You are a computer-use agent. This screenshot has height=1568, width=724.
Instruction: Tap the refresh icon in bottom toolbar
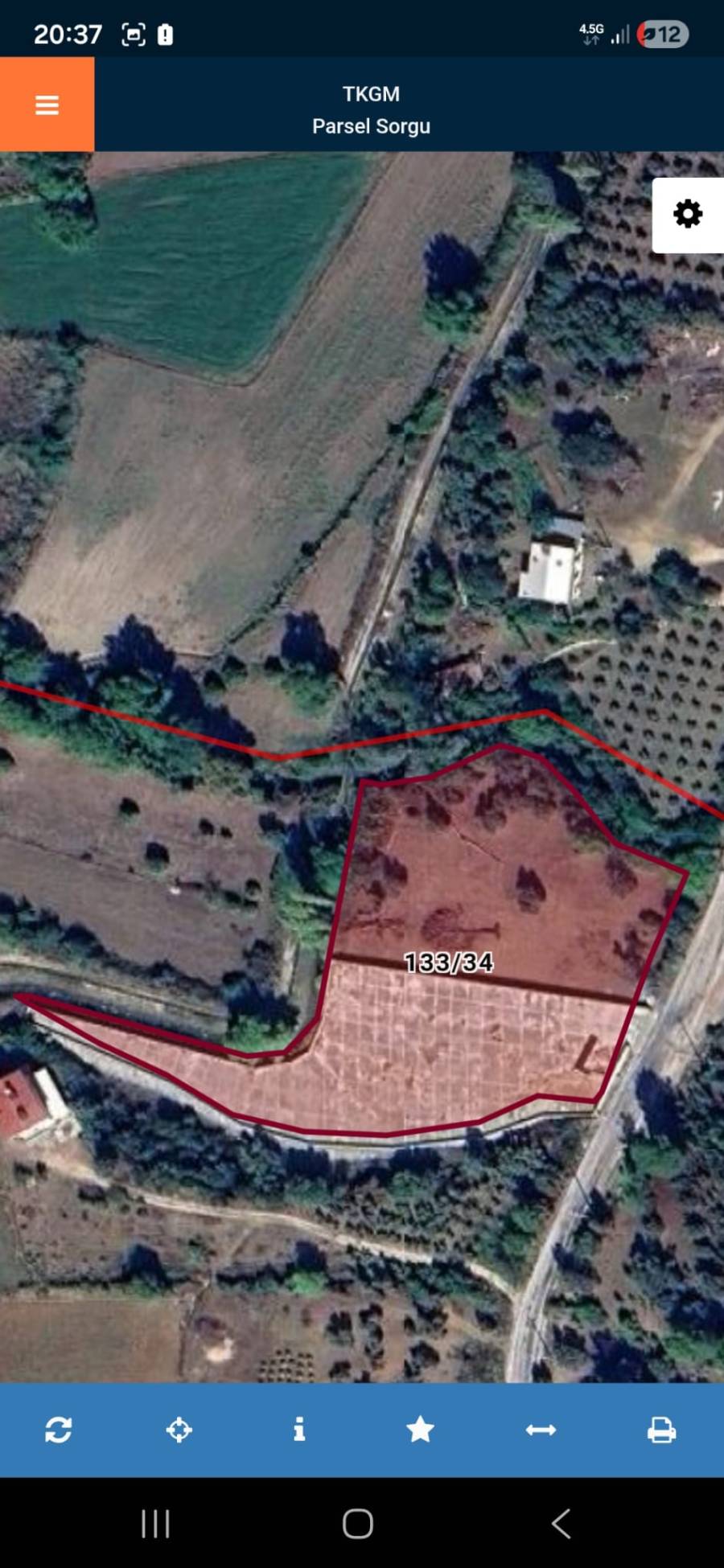point(59,1430)
